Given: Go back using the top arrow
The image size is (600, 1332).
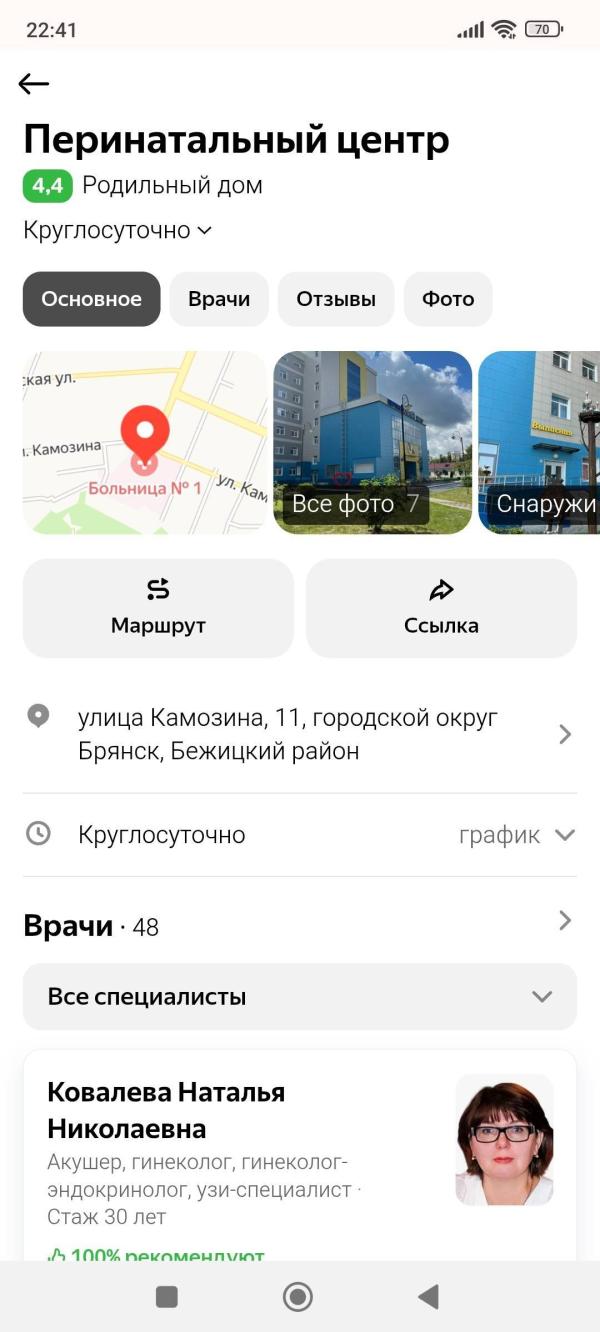Looking at the screenshot, I should click(x=34, y=84).
